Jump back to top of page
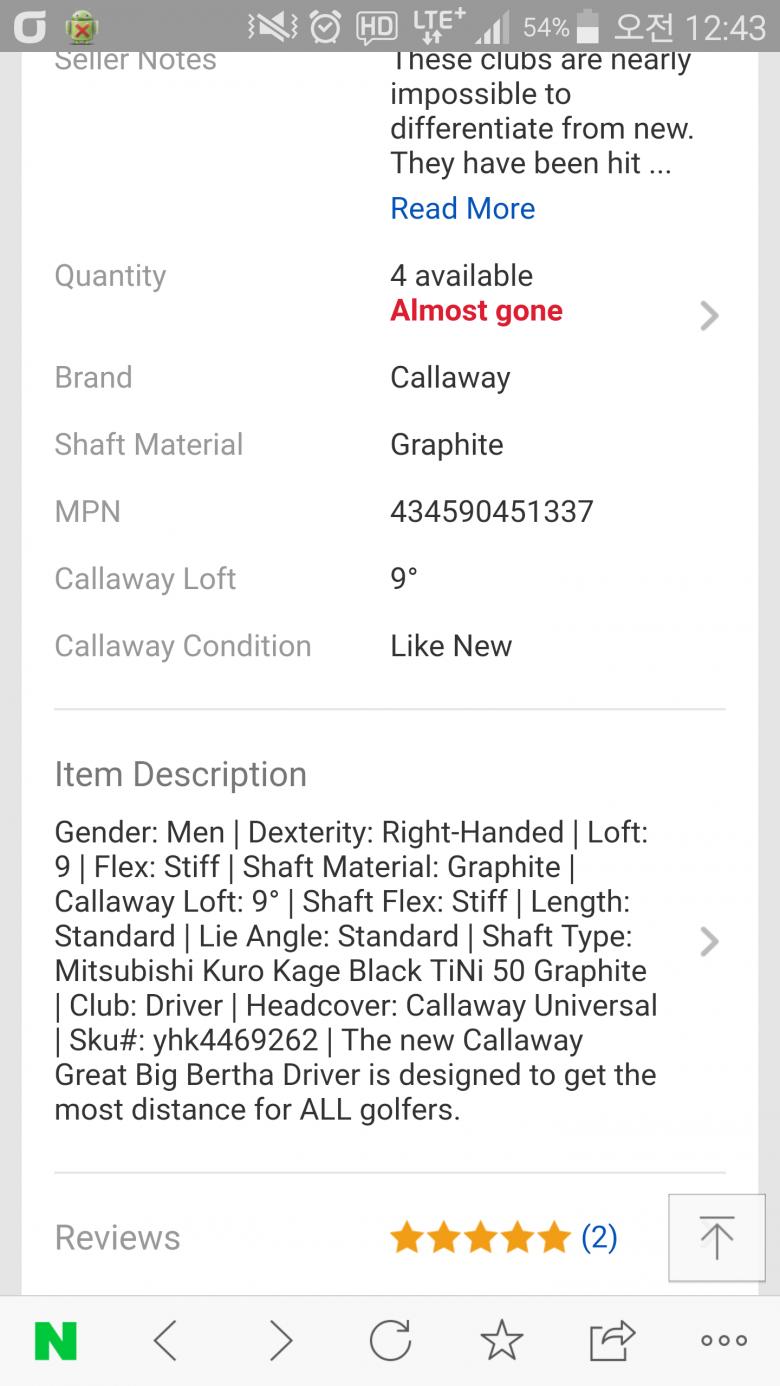780x1386 pixels. click(717, 1237)
